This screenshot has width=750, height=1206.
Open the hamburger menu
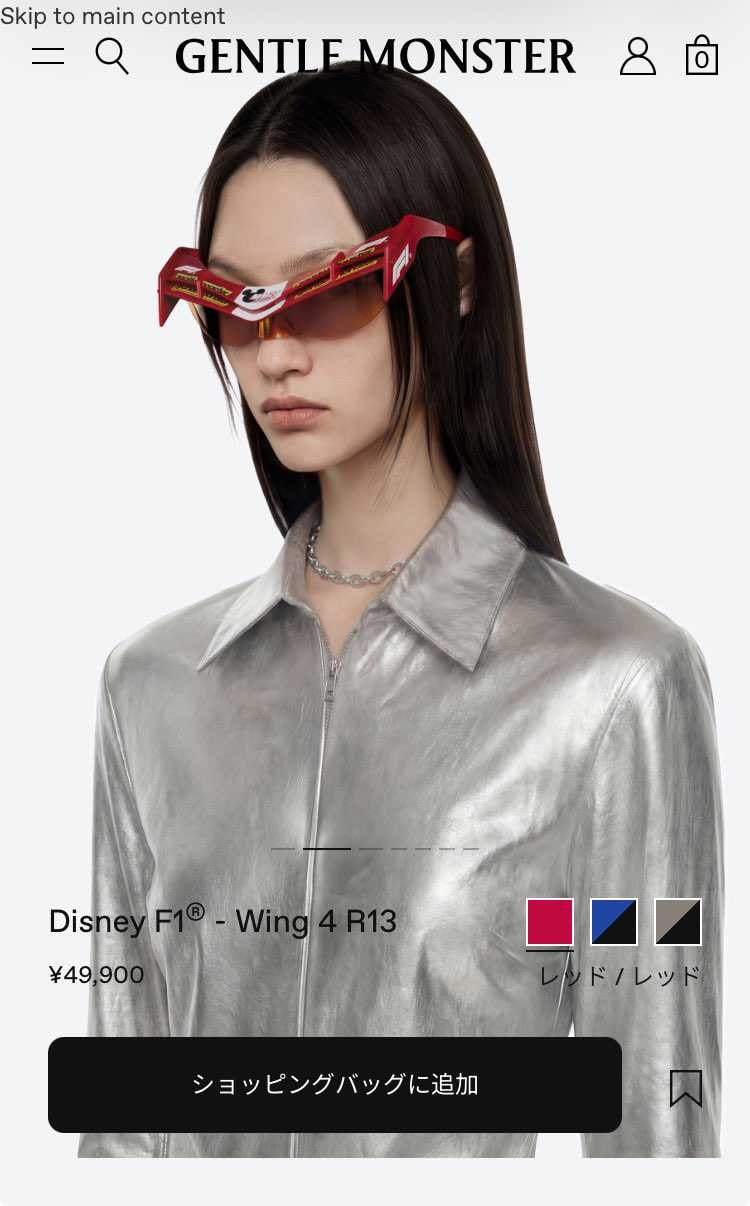coord(48,56)
